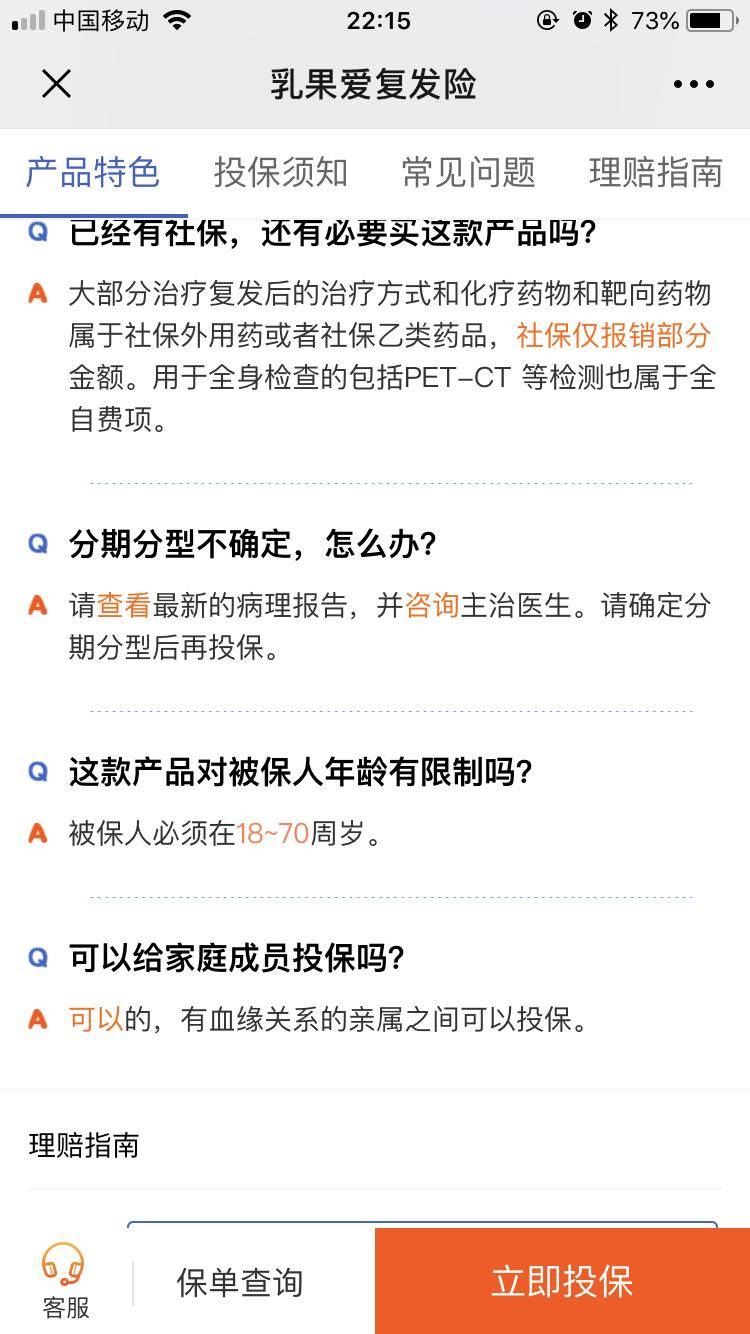Open 保单查询 policy lookup
This screenshot has height=1334, width=750.
click(240, 1282)
